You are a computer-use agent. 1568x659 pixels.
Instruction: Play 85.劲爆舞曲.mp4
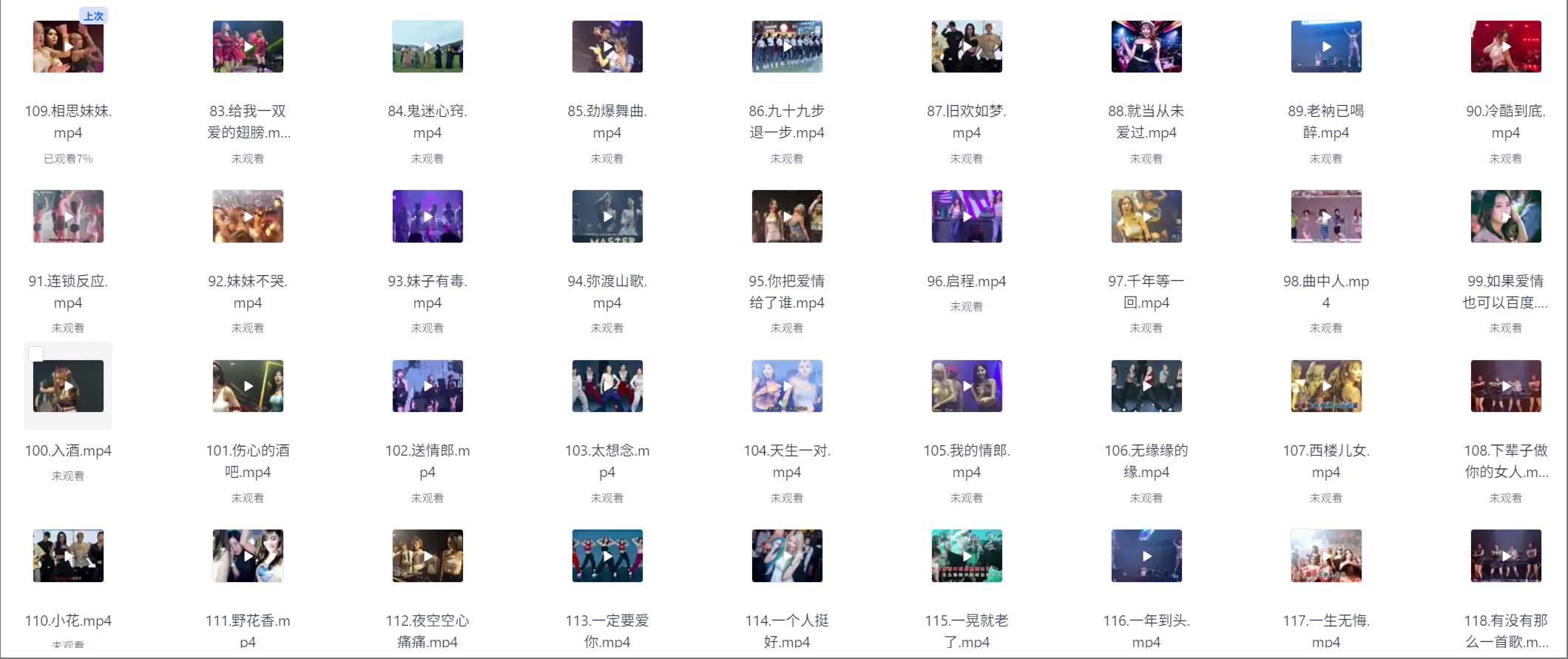(x=607, y=47)
